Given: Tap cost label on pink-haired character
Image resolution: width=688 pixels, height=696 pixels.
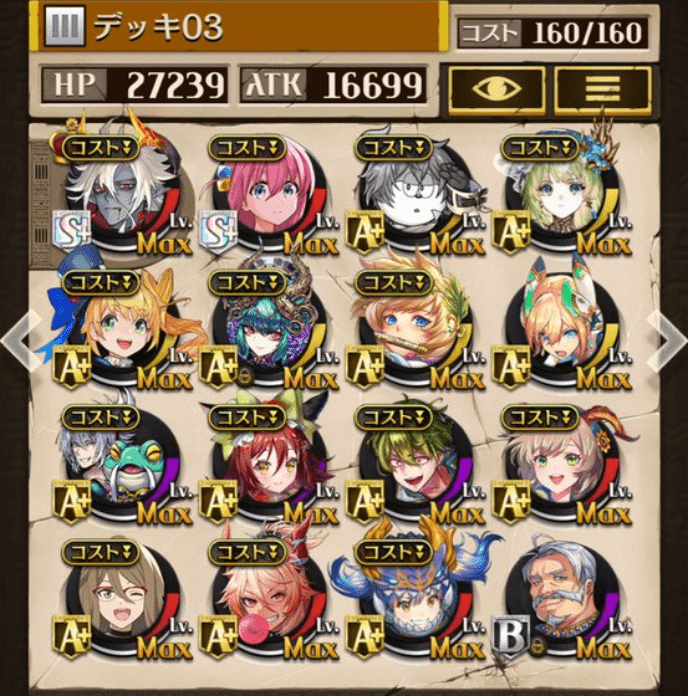Looking at the screenshot, I should (247, 148).
